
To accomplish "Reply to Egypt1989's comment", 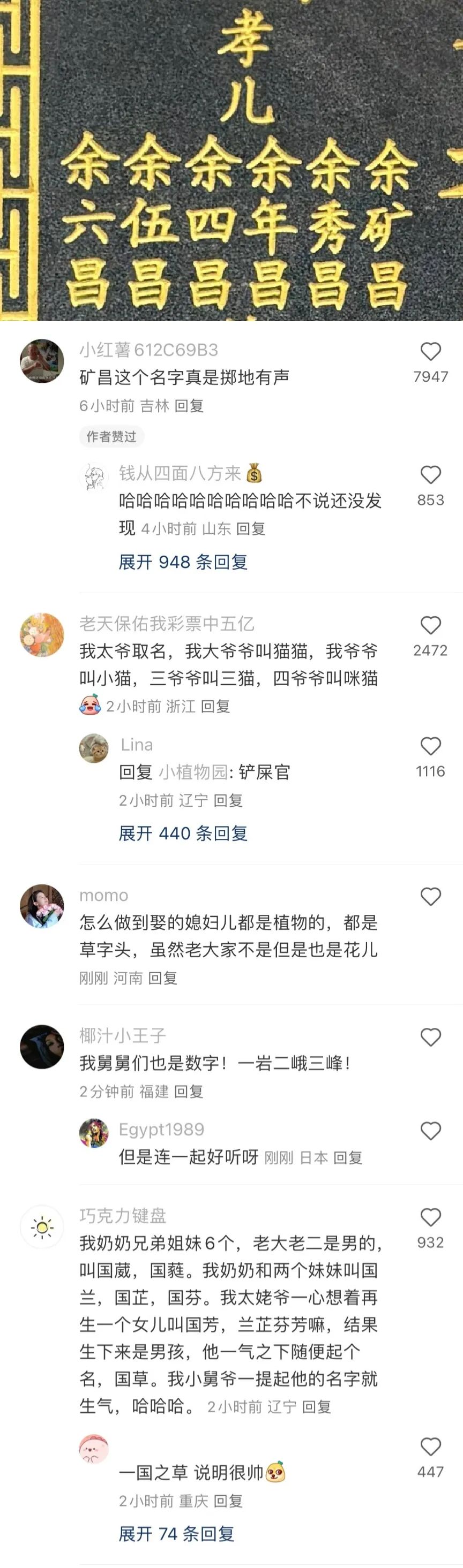I will click(x=348, y=1158).
